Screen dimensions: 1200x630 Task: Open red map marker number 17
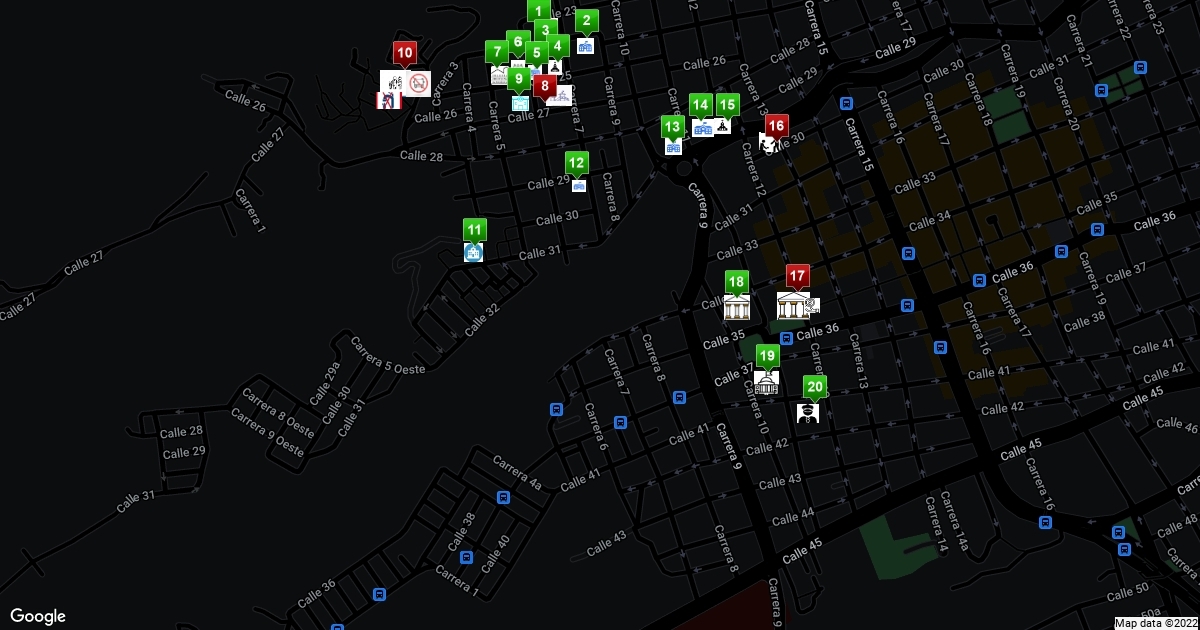797,276
